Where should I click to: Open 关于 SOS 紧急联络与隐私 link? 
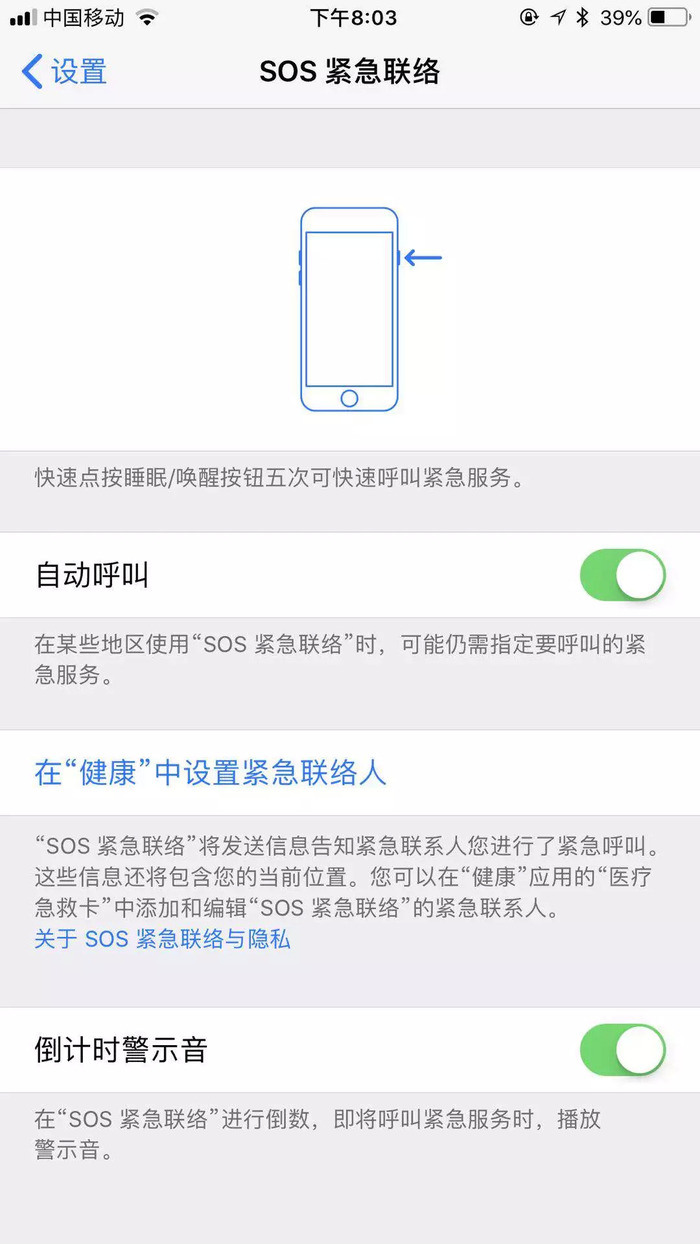(x=163, y=939)
